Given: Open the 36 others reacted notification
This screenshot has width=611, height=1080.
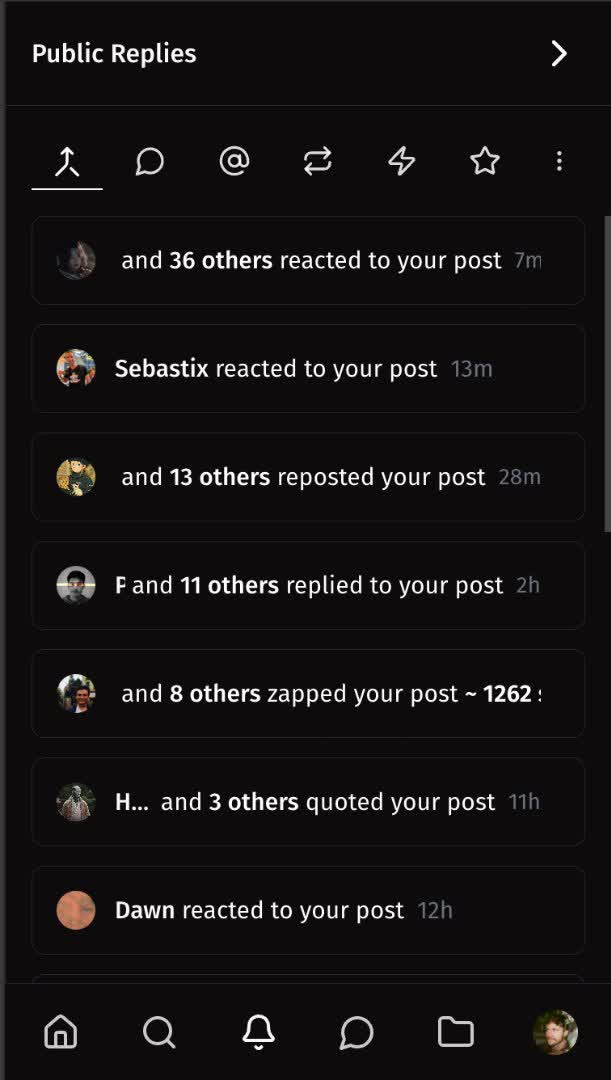Looking at the screenshot, I should [308, 261].
